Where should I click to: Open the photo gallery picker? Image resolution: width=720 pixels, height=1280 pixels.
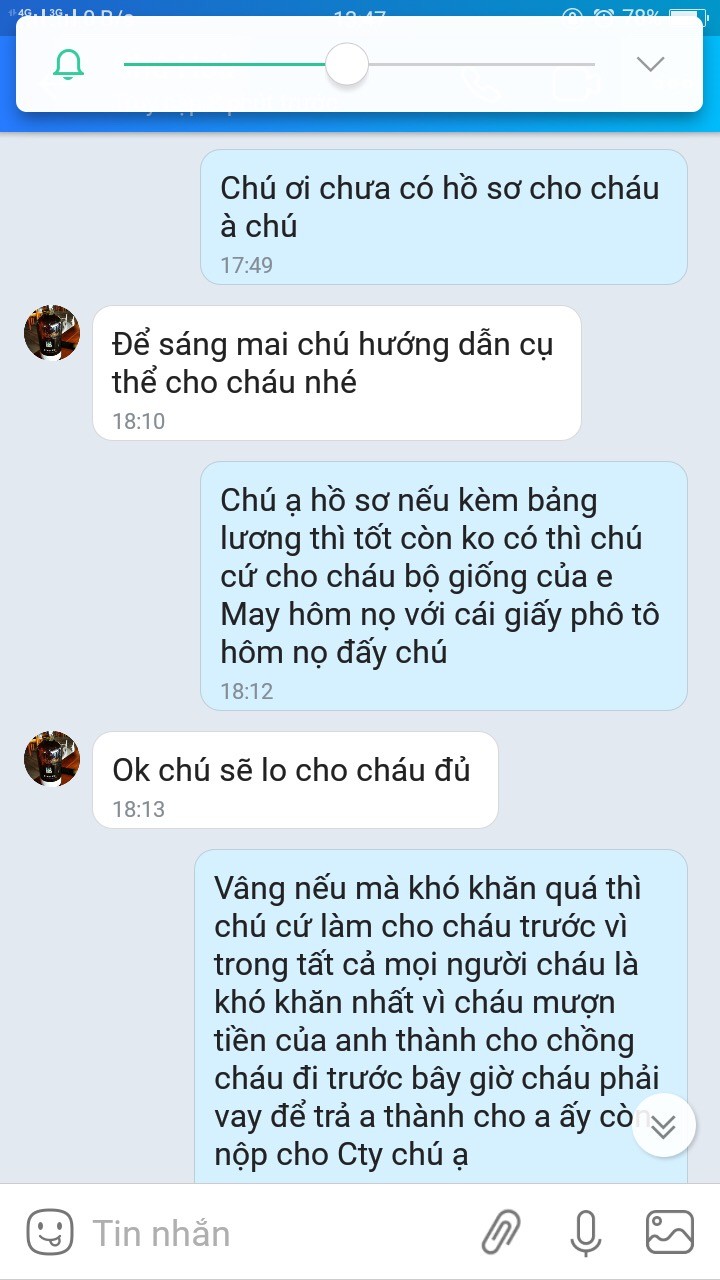670,1232
